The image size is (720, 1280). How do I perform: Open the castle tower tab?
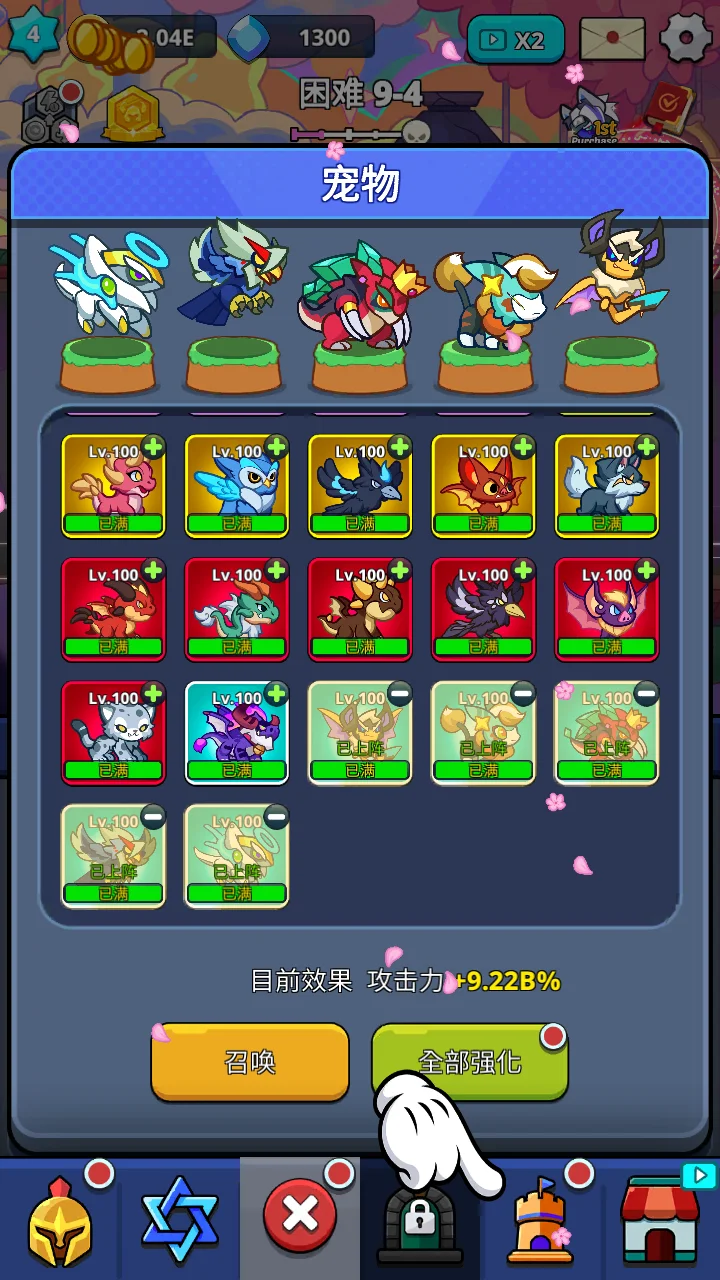pyautogui.click(x=540, y=1220)
